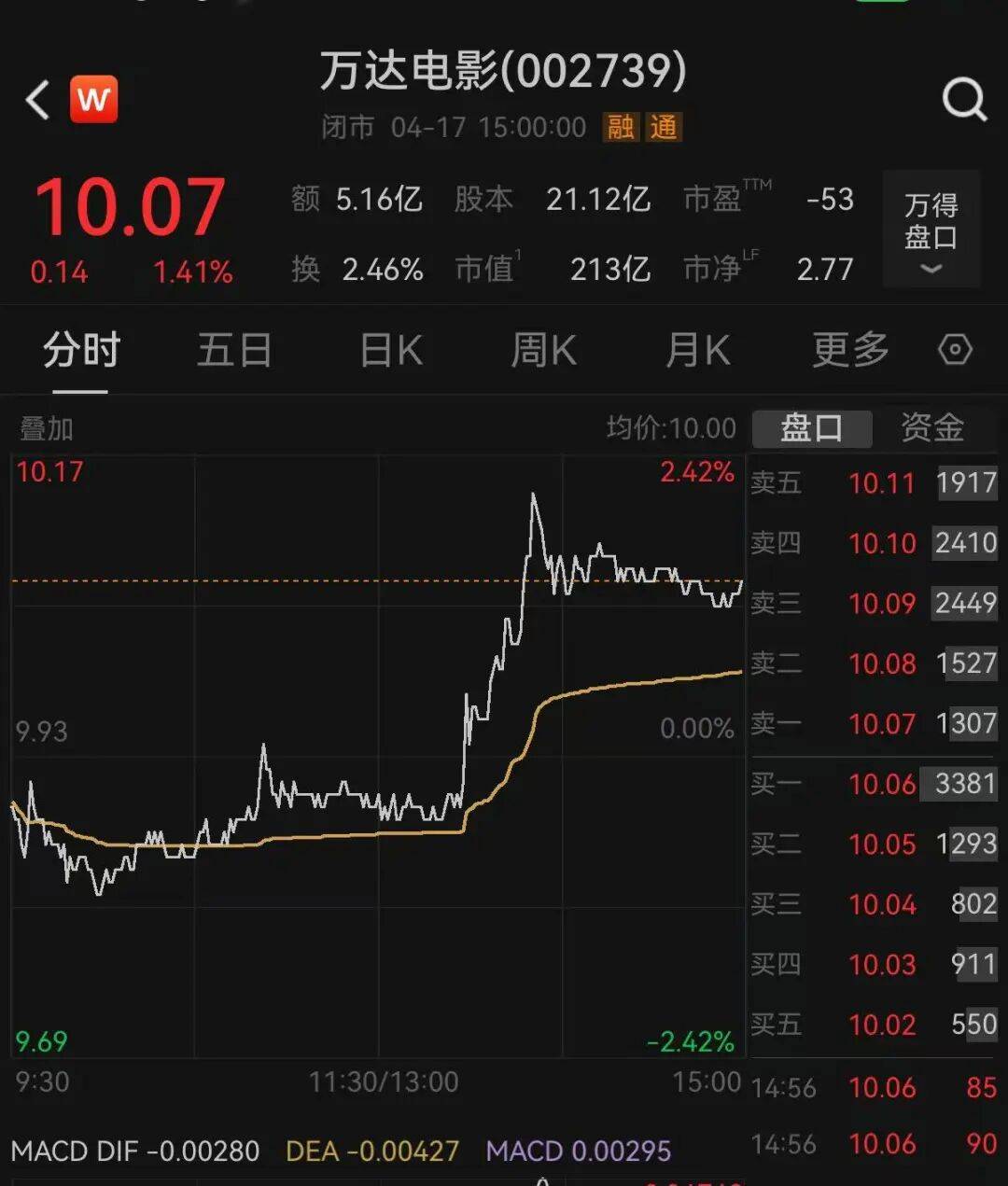Screen dimensions: 1008x1186
Task: Open the 更多 chart options
Action: tap(850, 351)
